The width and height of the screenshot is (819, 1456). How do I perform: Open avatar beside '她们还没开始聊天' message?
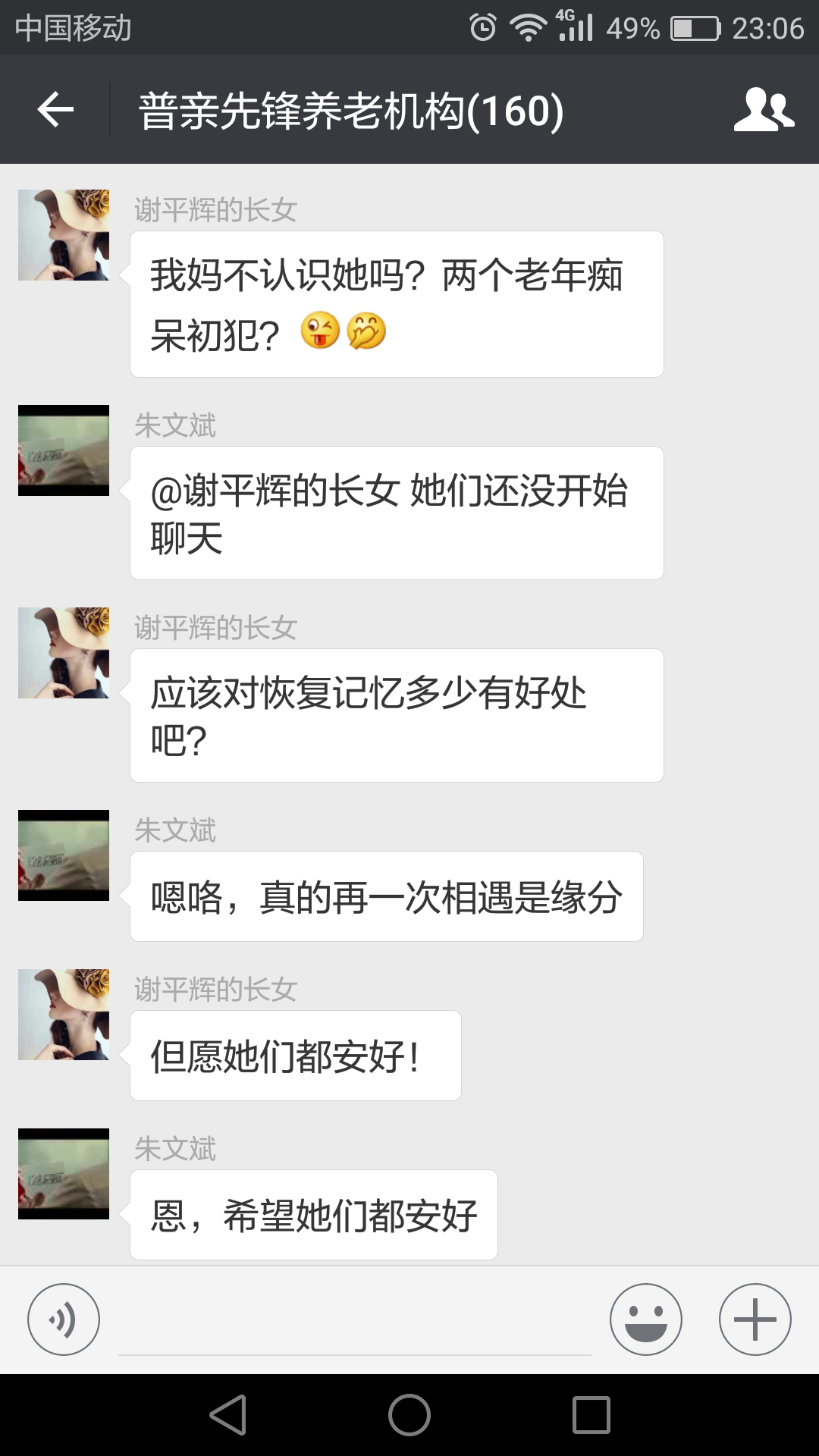(x=64, y=450)
